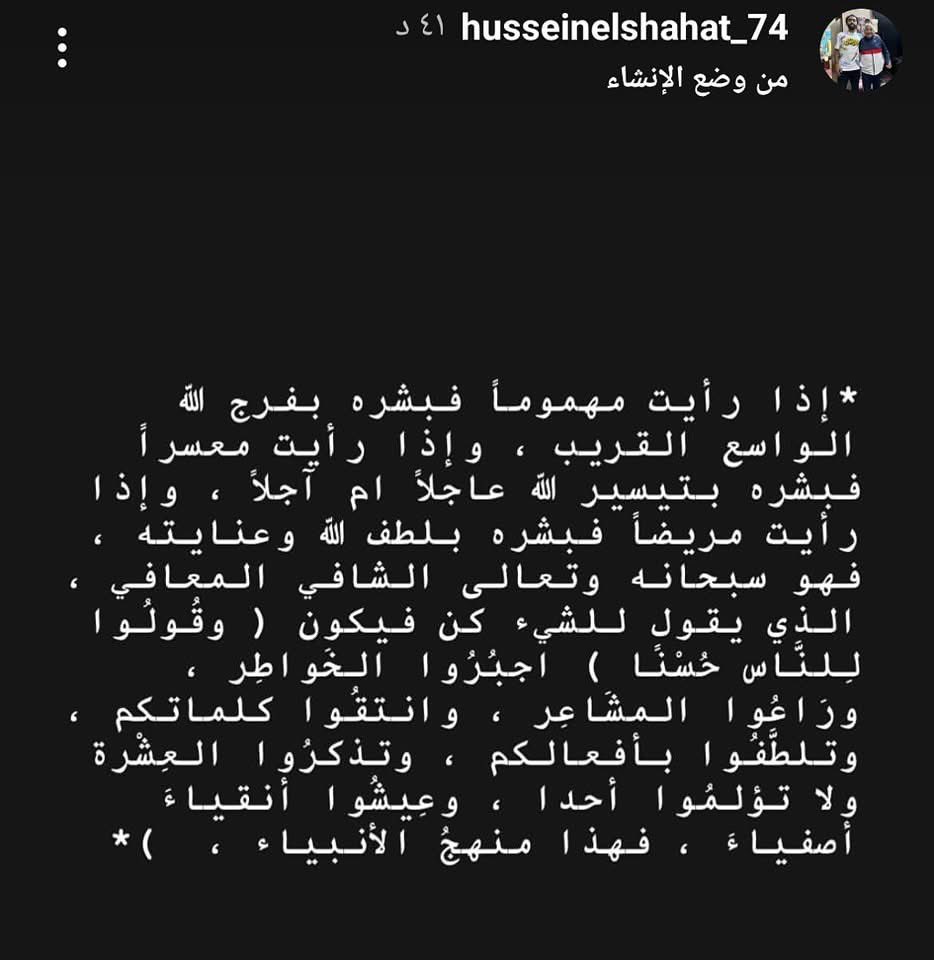934x960 pixels.
Task: Open the three-dot options menu
Action: coord(62,47)
